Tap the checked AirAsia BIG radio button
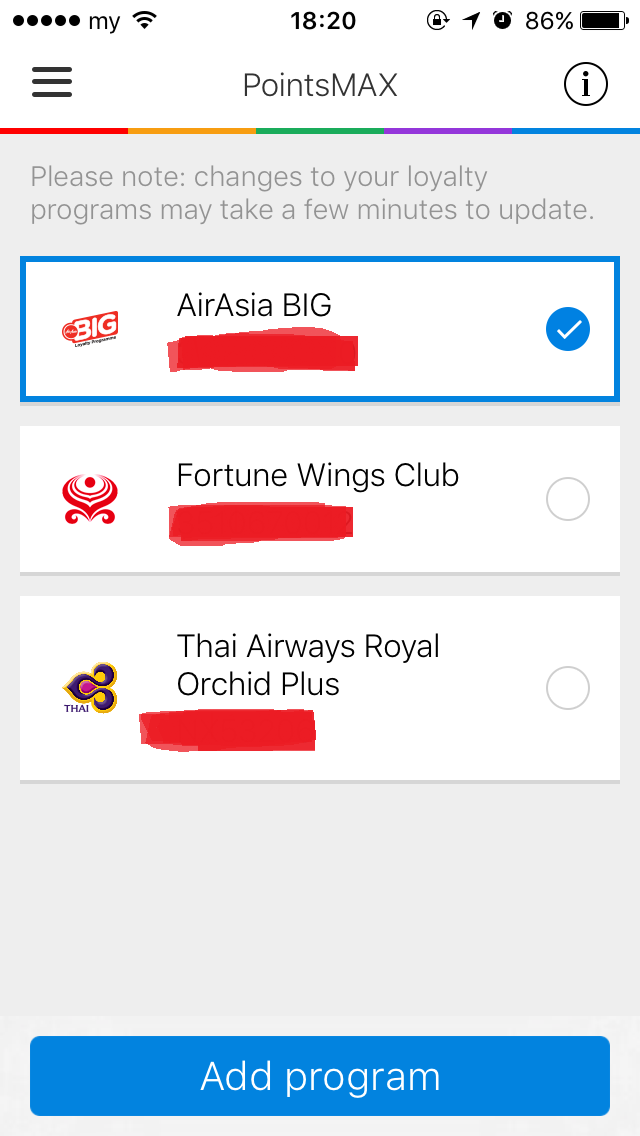Viewport: 640px width, 1136px height. (568, 329)
